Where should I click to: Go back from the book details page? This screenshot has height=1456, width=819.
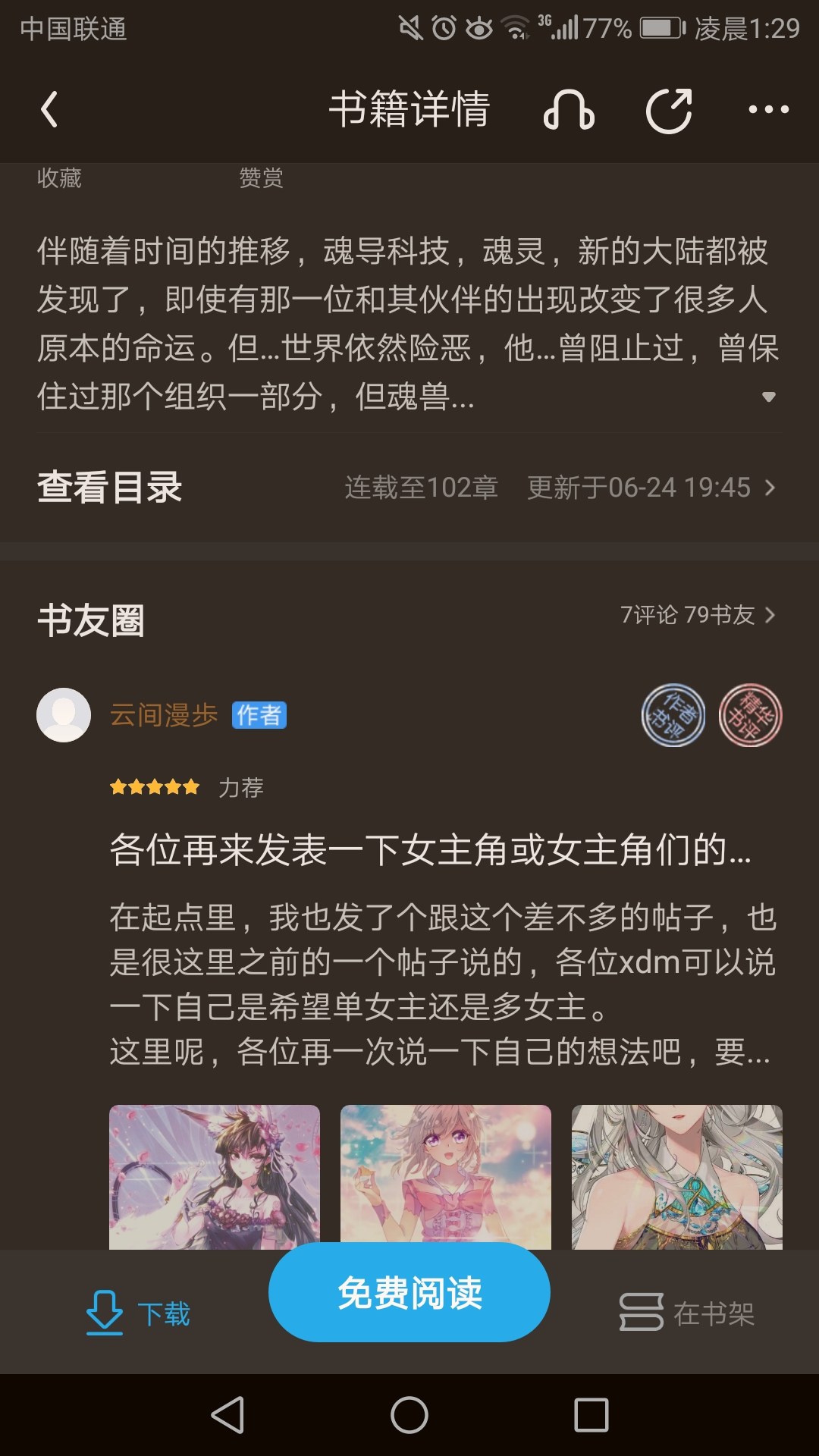[x=49, y=110]
